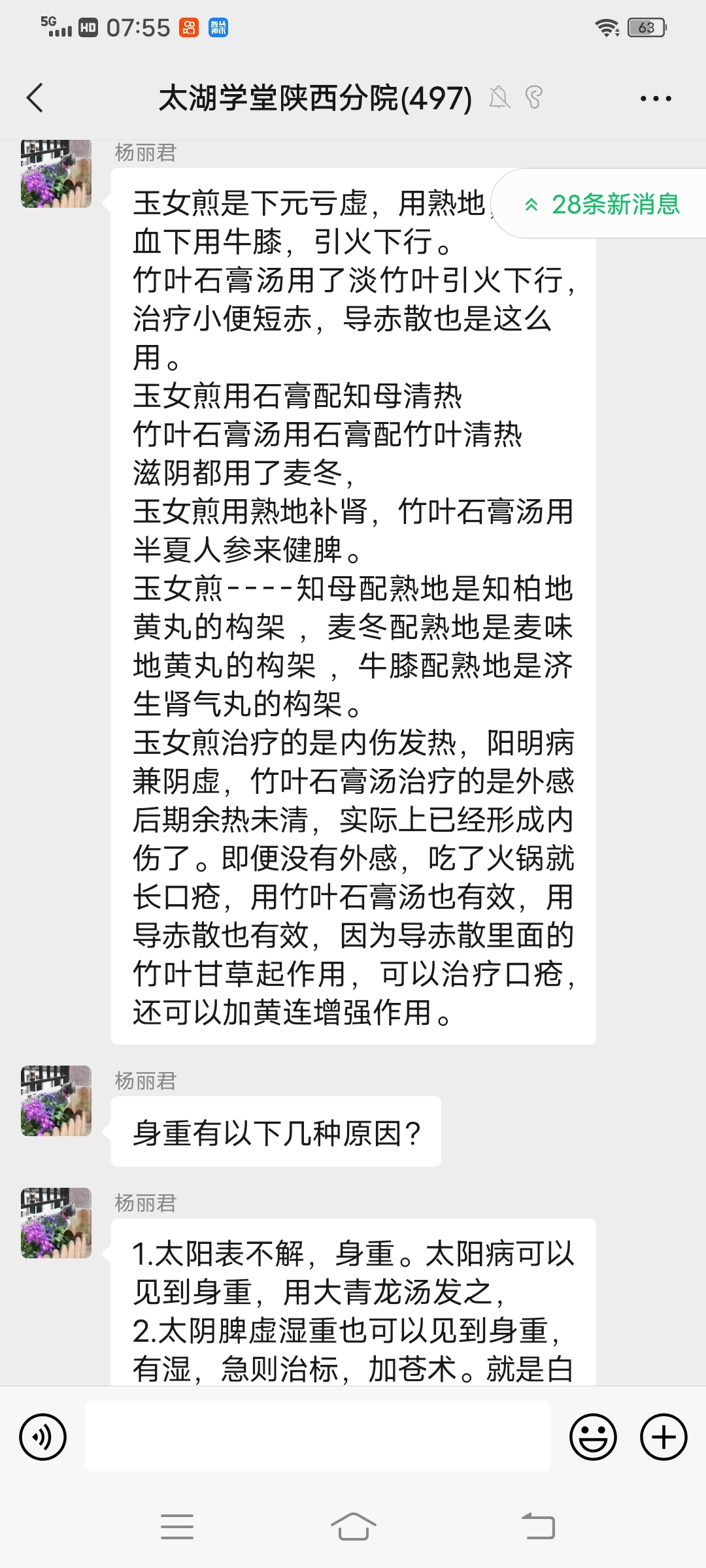Tap the system home button

pyautogui.click(x=353, y=1527)
